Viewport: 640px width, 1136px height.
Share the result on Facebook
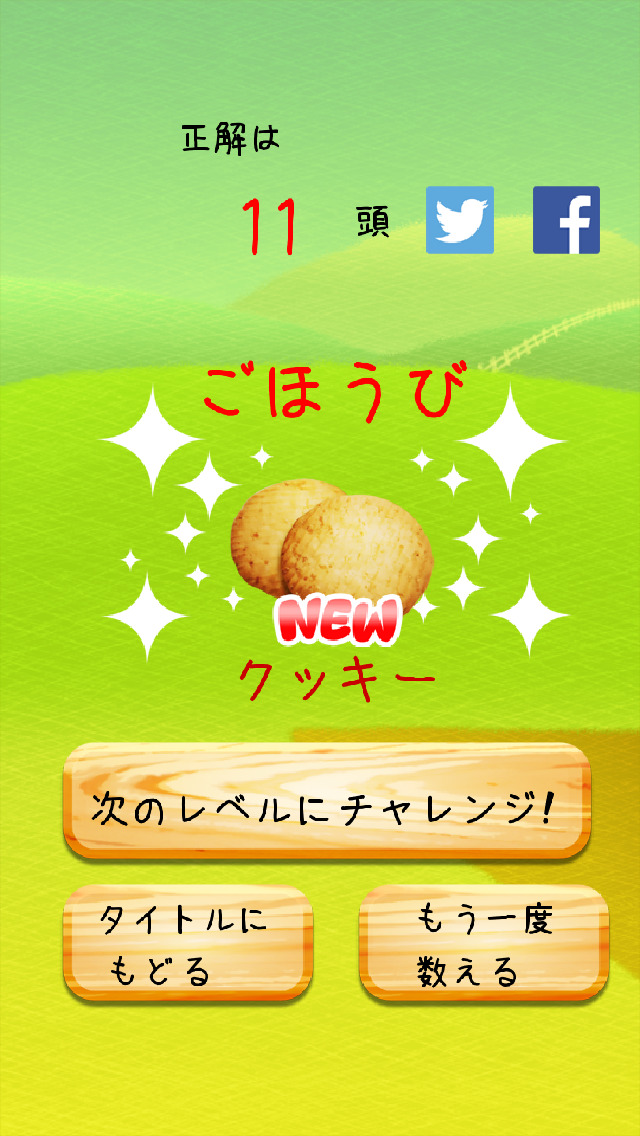pos(566,220)
